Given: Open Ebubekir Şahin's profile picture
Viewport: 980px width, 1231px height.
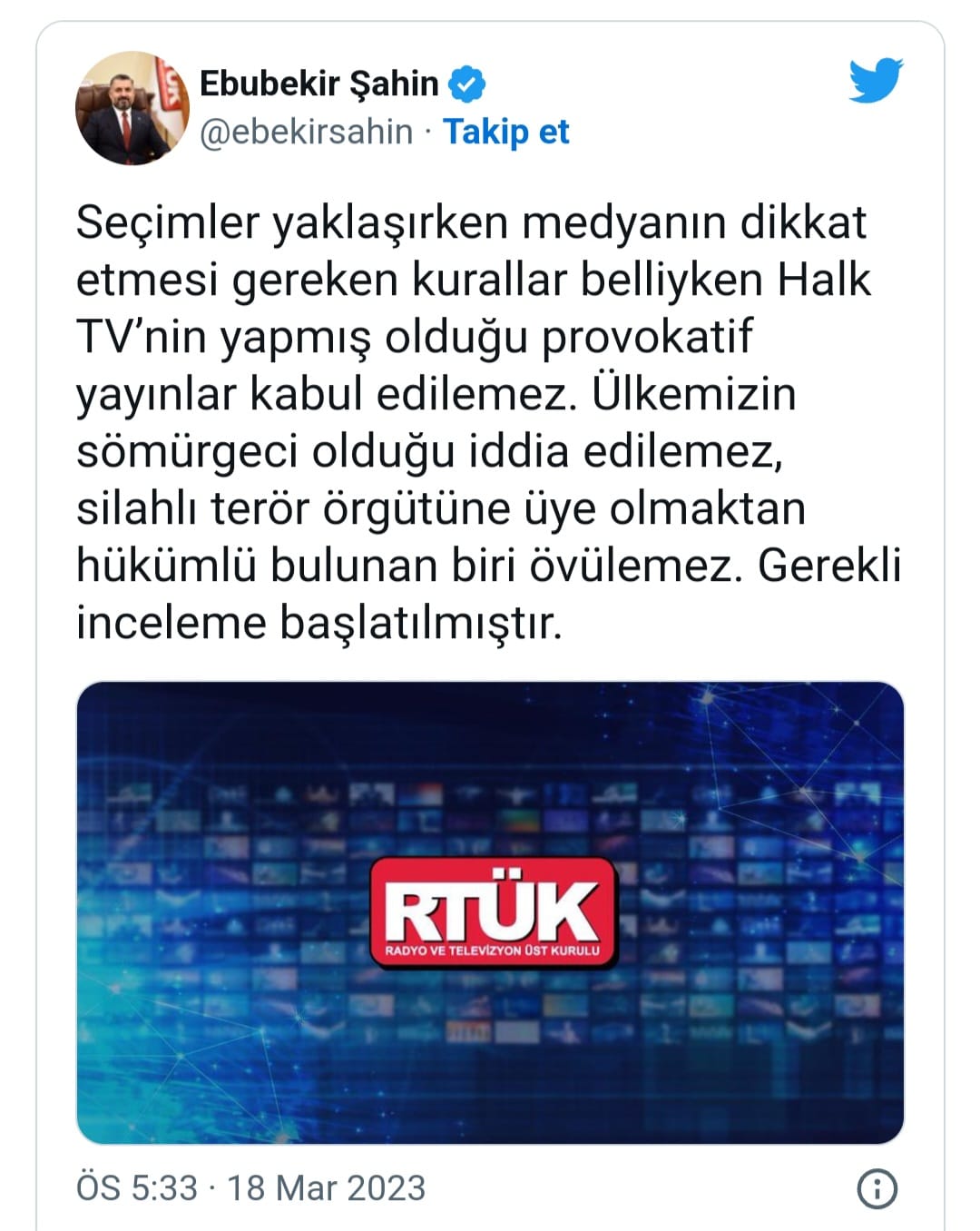Looking at the screenshot, I should [x=127, y=108].
